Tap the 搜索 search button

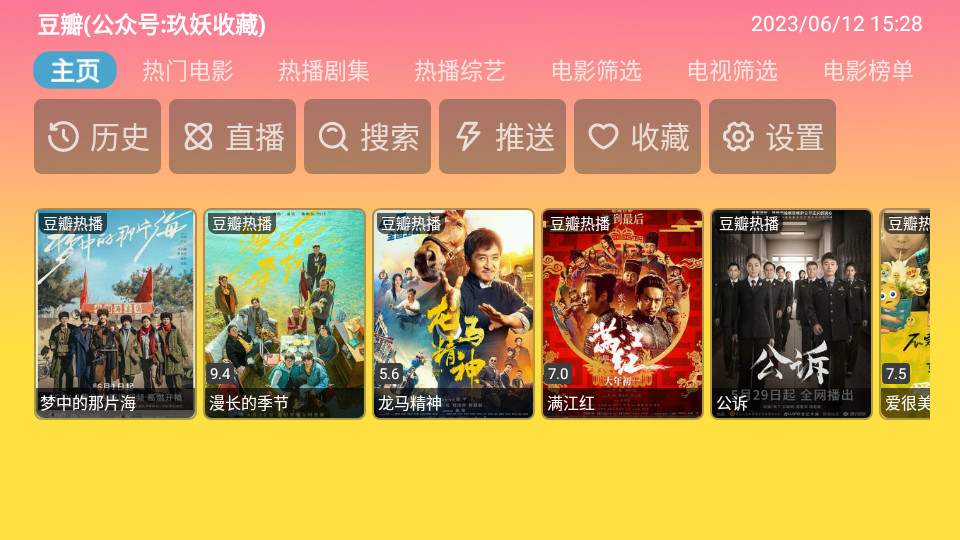(368, 137)
